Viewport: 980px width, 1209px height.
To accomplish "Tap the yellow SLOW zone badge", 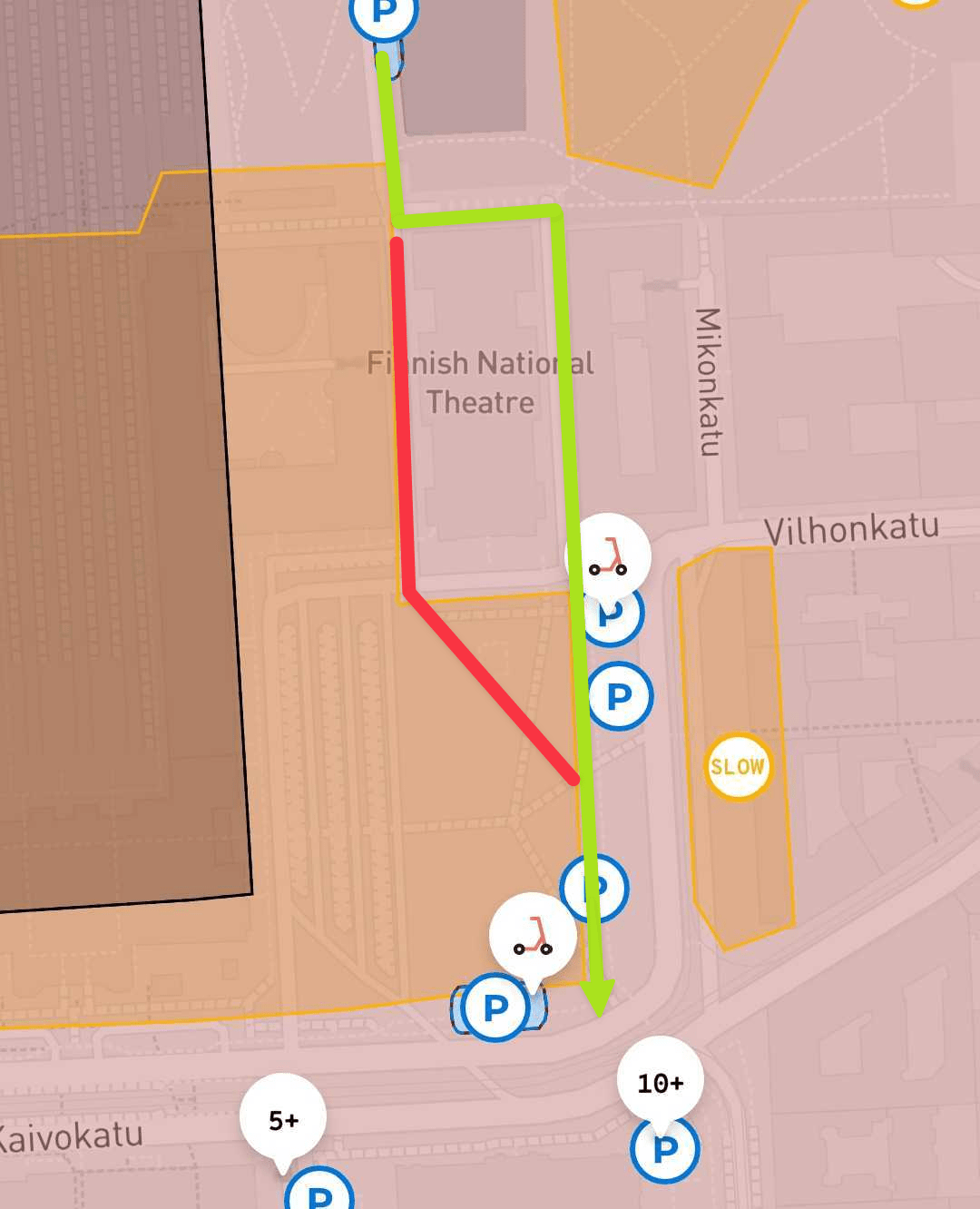I will 737,767.
